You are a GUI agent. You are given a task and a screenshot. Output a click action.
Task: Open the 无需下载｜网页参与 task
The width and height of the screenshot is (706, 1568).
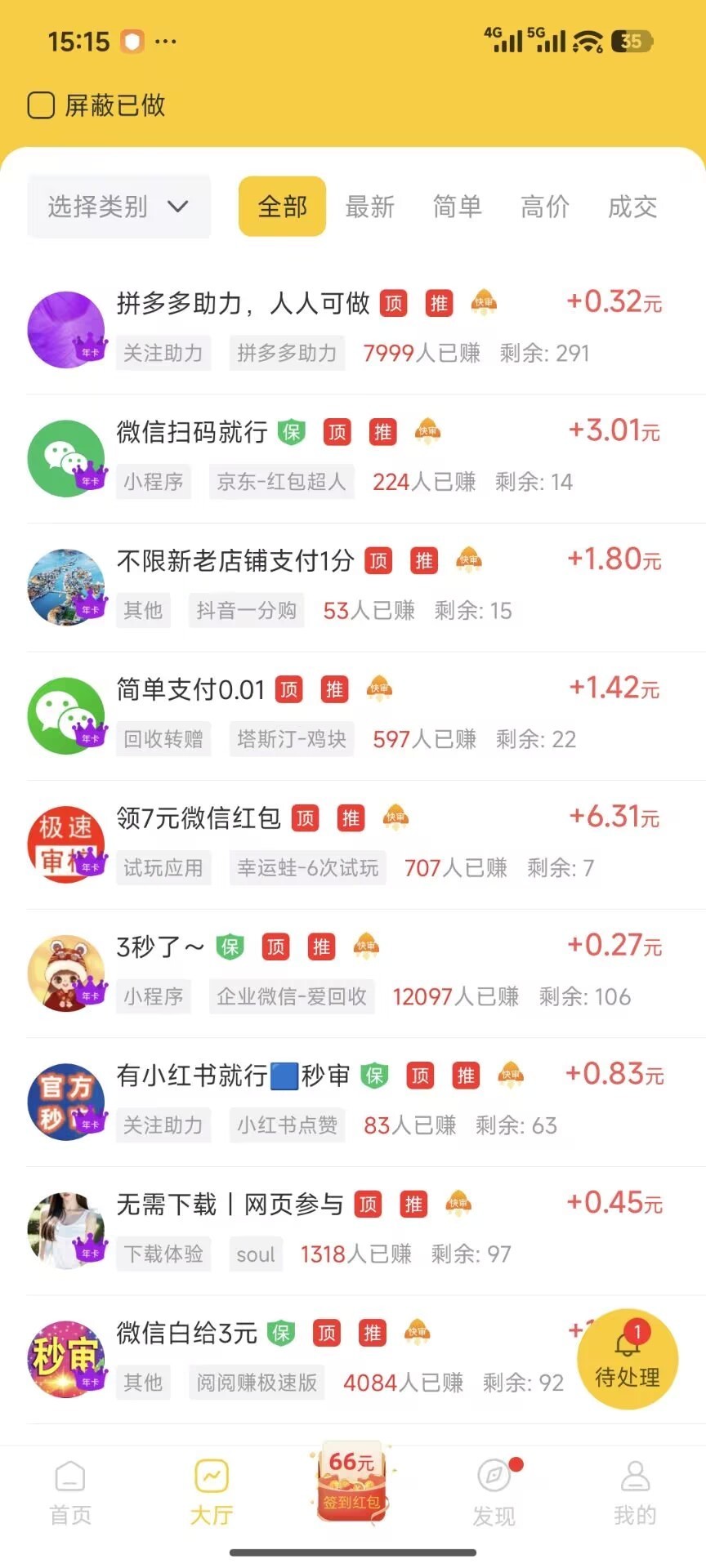click(x=227, y=1203)
